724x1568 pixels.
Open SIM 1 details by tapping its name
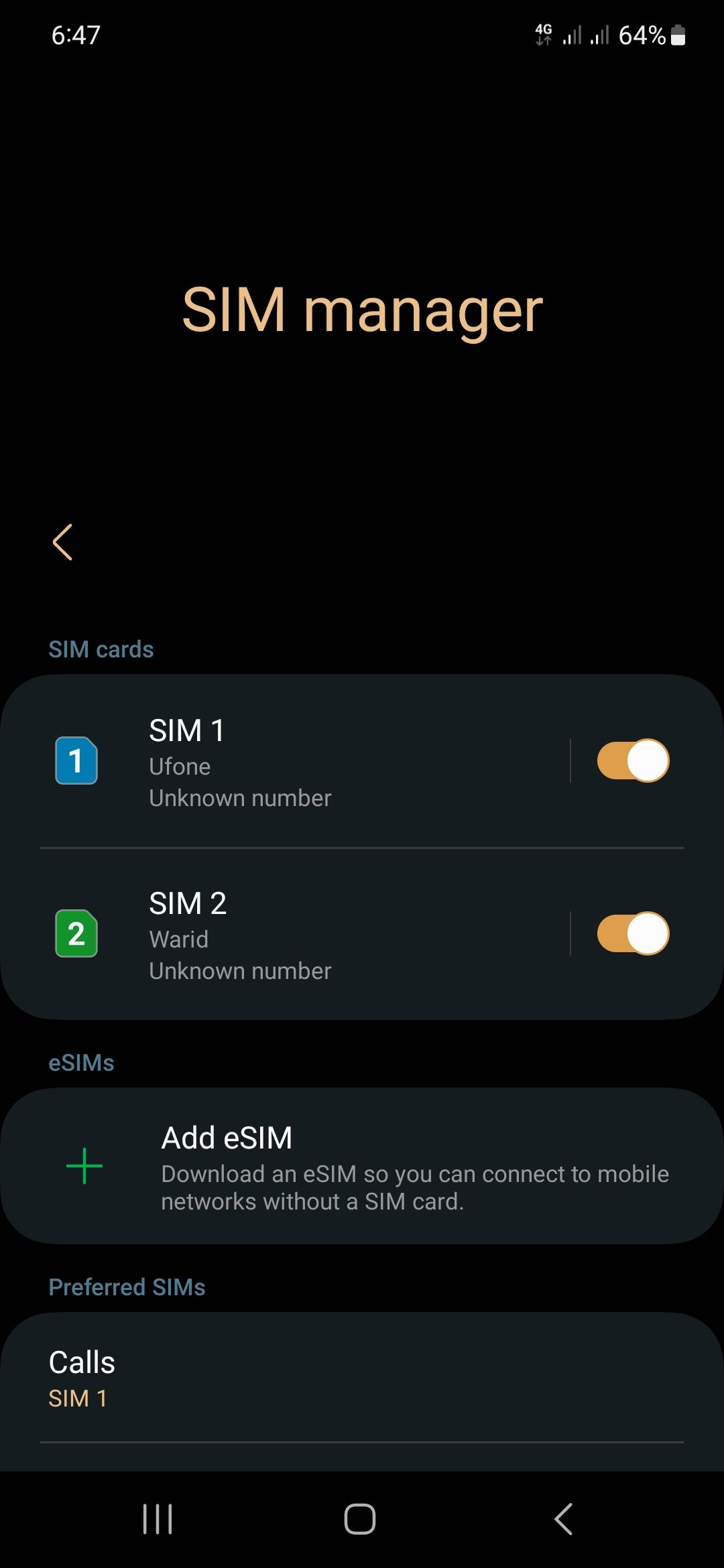coord(188,730)
